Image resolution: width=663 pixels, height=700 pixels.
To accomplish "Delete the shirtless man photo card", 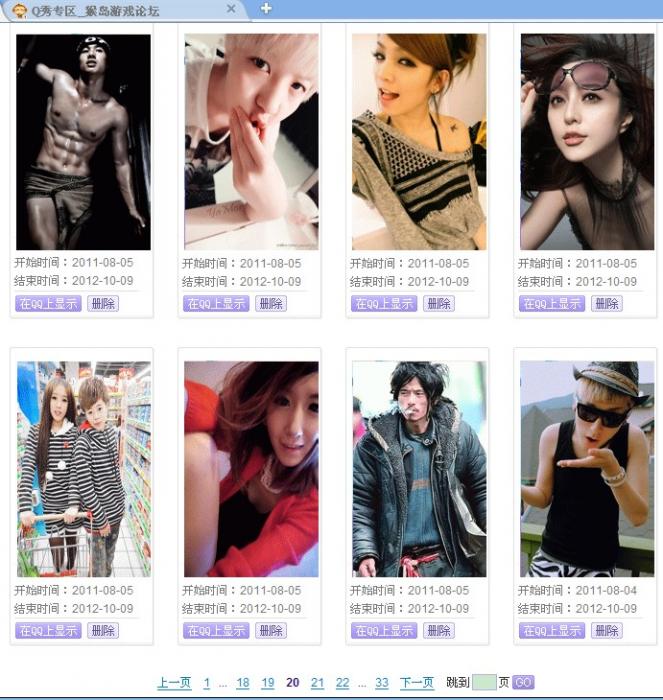I will coord(103,304).
